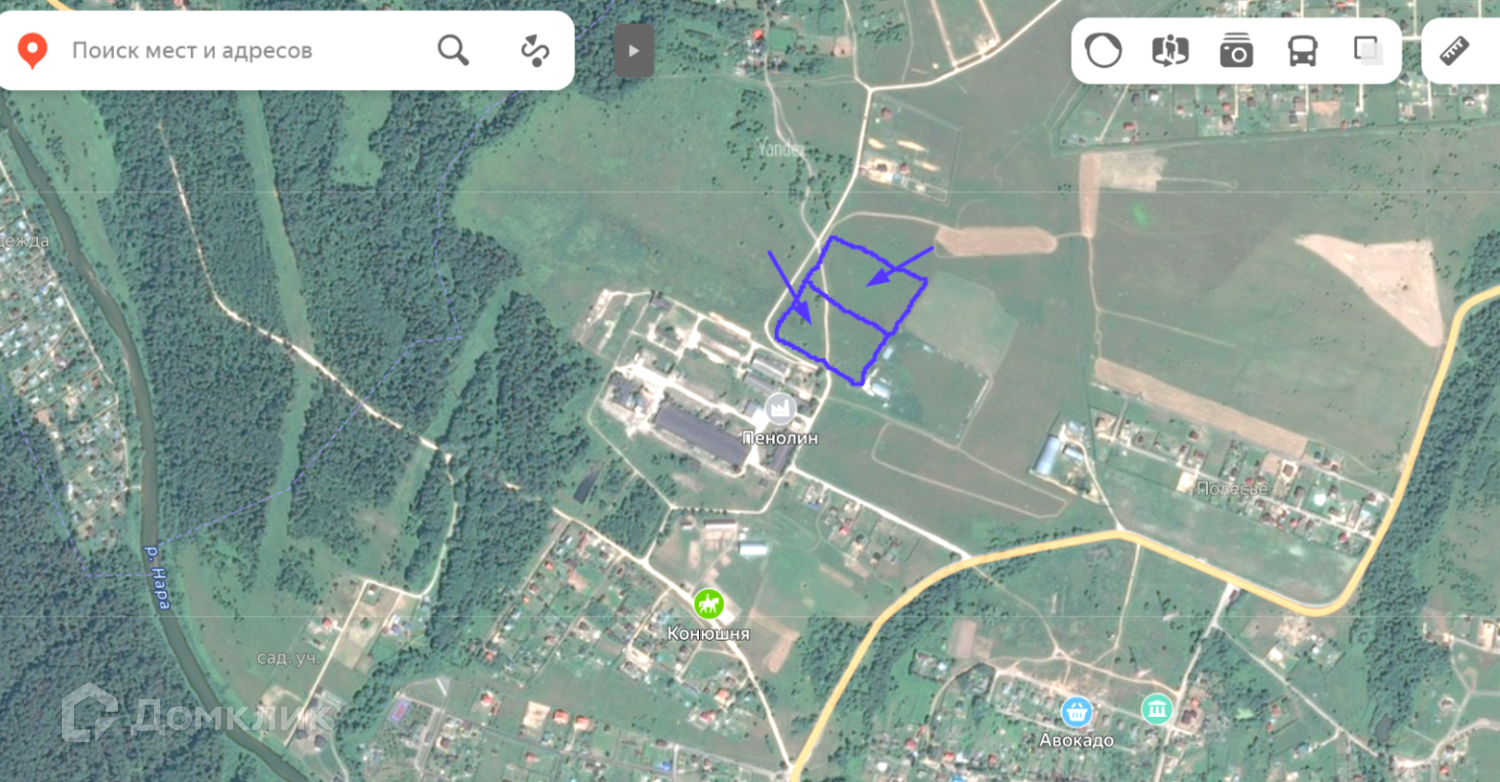Show public transport layer
Screen dimensions: 1500x782
1302,50
